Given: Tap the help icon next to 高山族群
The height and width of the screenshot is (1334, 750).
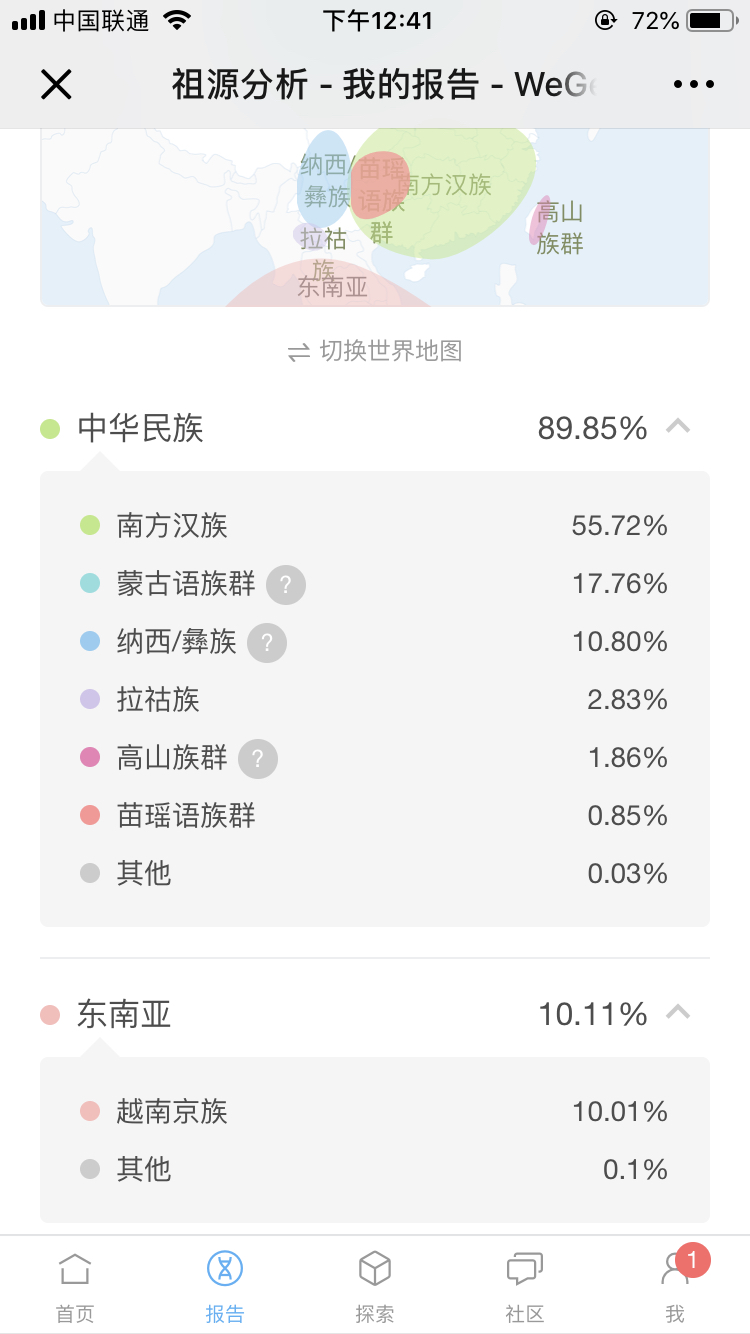Looking at the screenshot, I should [258, 758].
